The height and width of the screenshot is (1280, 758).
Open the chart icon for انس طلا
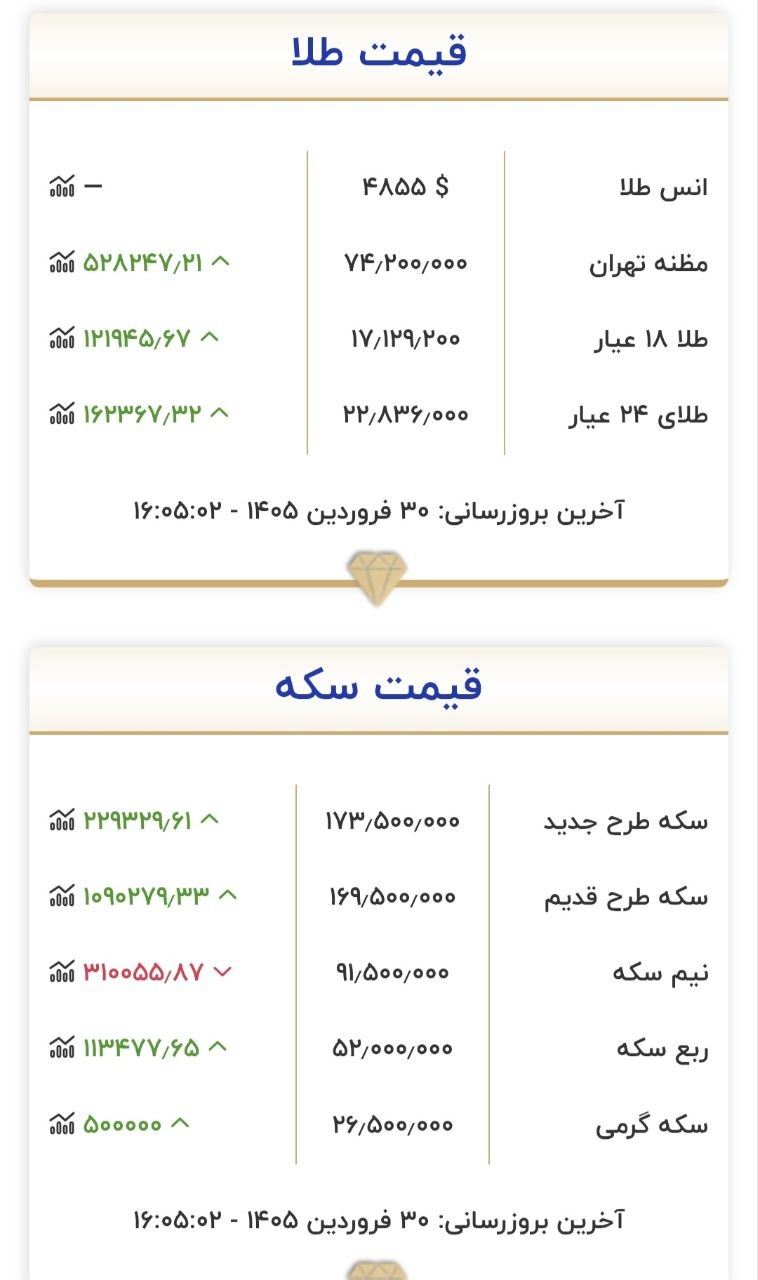click(62, 186)
